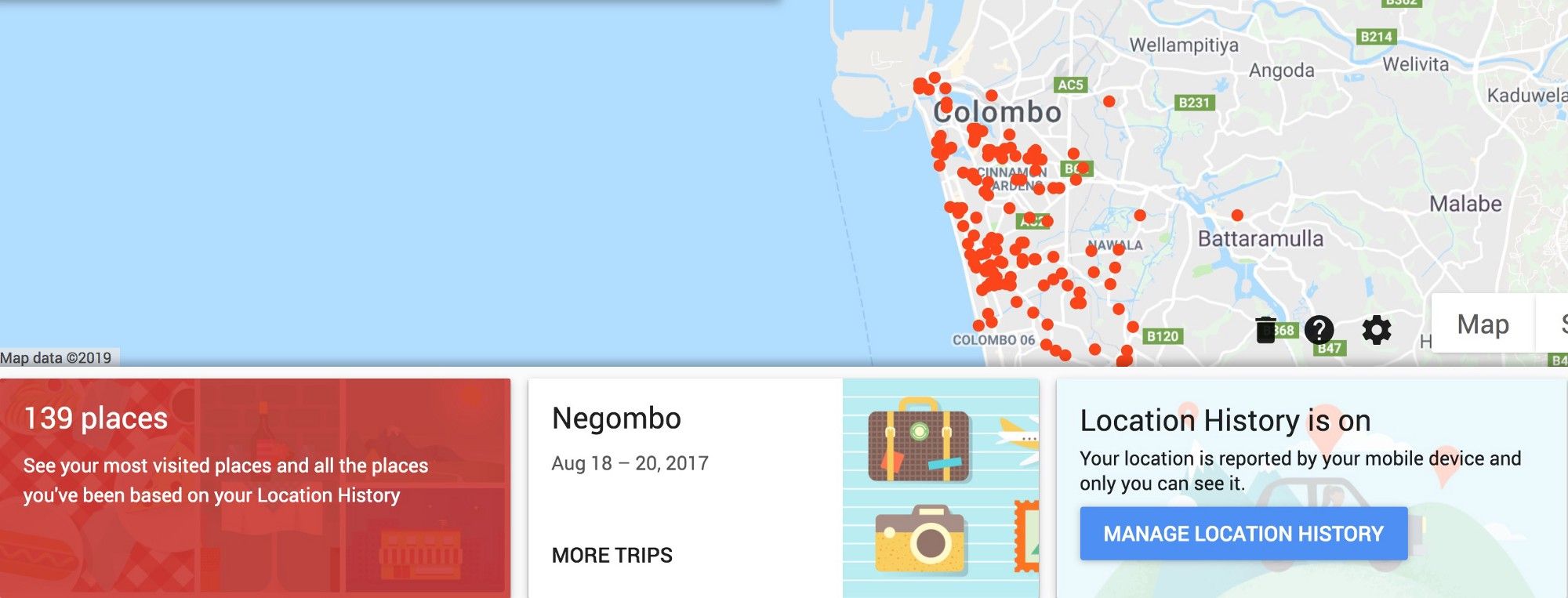Switch to Map view

pos(1483,324)
